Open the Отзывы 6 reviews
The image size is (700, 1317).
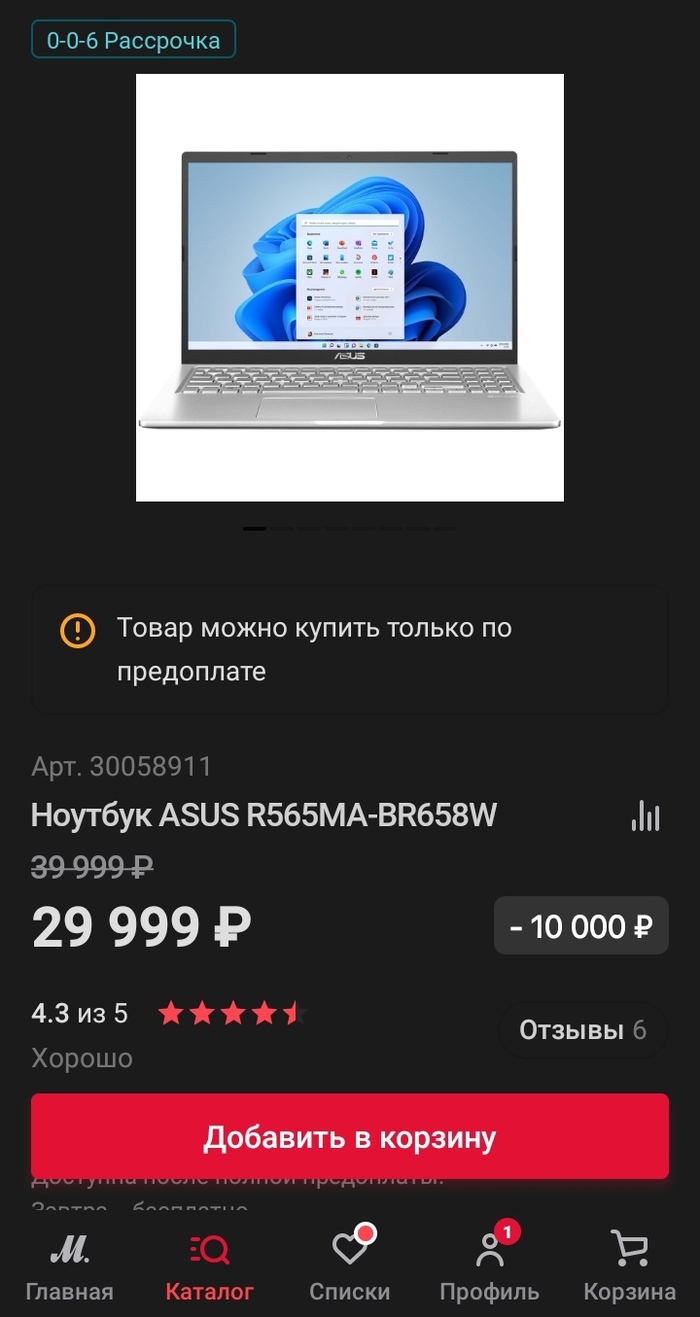582,1030
